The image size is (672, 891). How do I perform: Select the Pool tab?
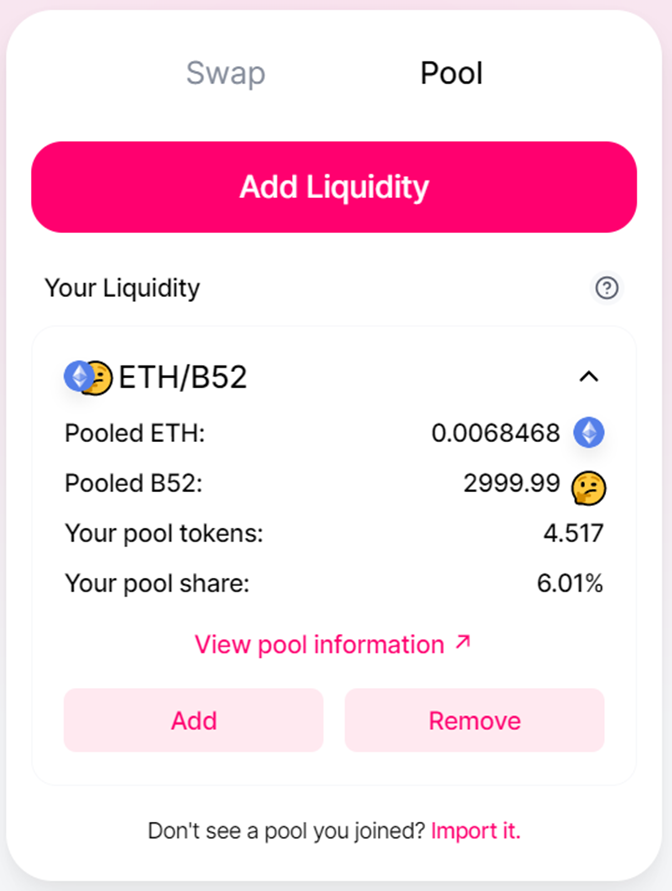click(x=451, y=73)
